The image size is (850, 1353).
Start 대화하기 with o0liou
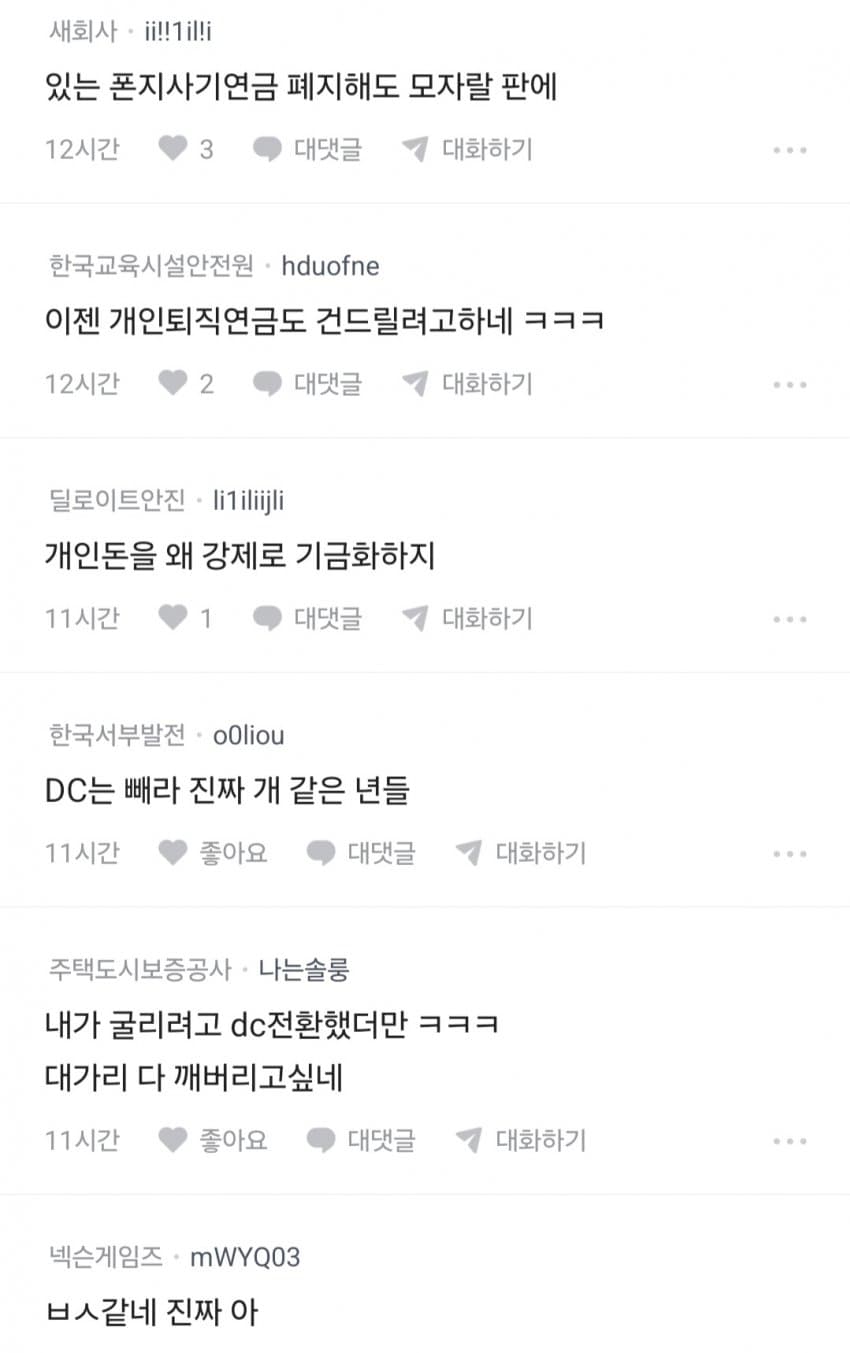pyautogui.click(x=520, y=853)
